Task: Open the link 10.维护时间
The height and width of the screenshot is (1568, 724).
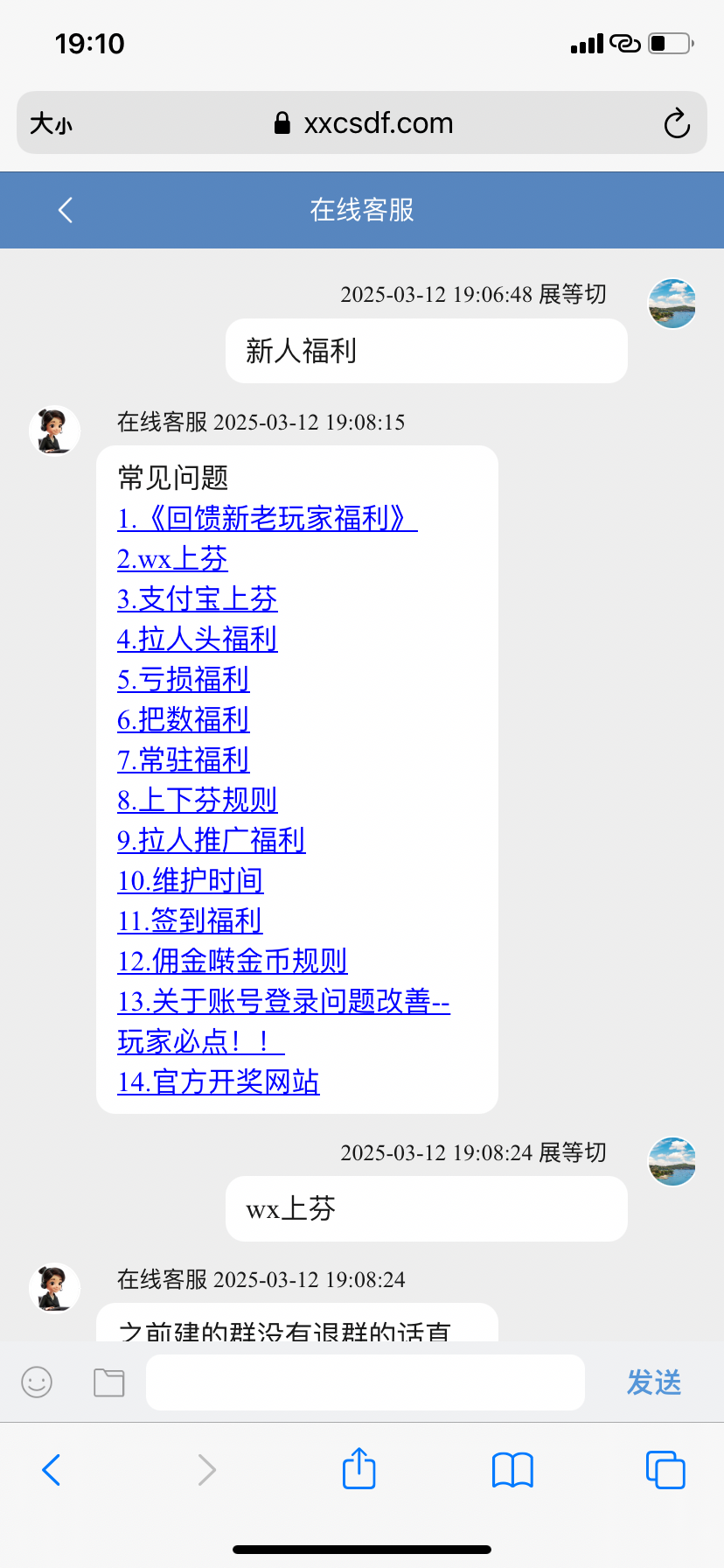Action: point(190,881)
